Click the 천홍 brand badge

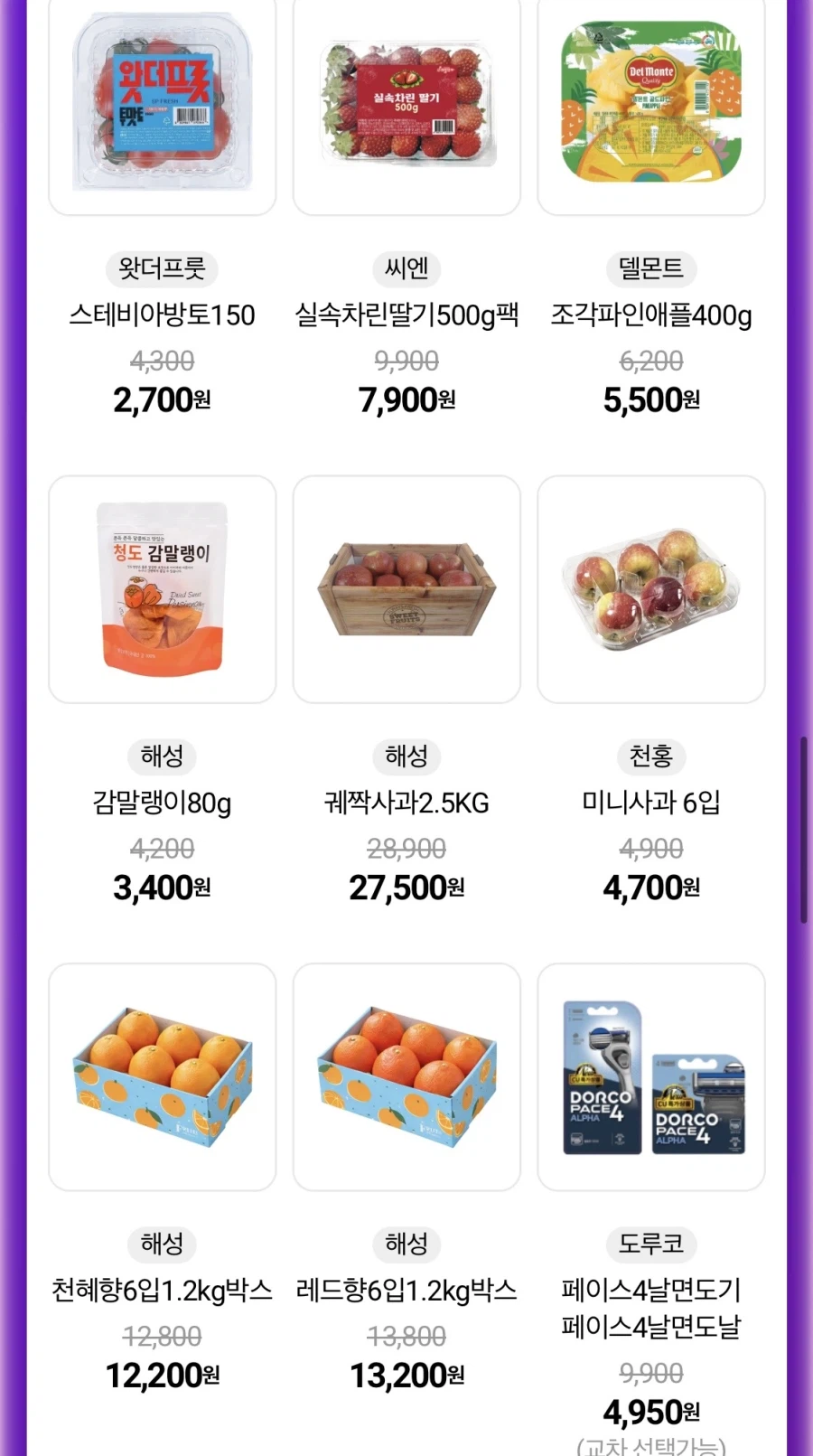650,756
